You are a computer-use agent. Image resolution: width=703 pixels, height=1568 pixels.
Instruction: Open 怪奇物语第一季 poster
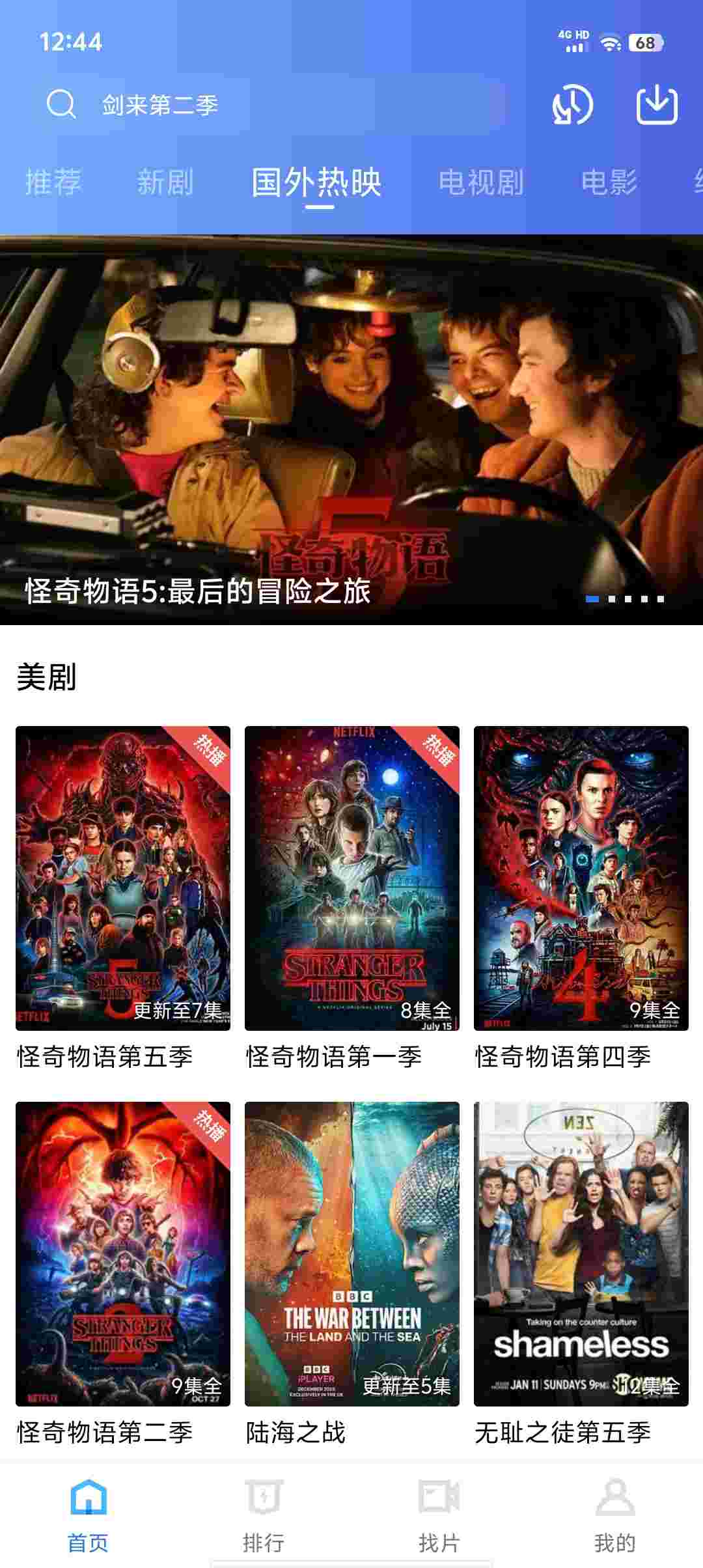[x=352, y=878]
